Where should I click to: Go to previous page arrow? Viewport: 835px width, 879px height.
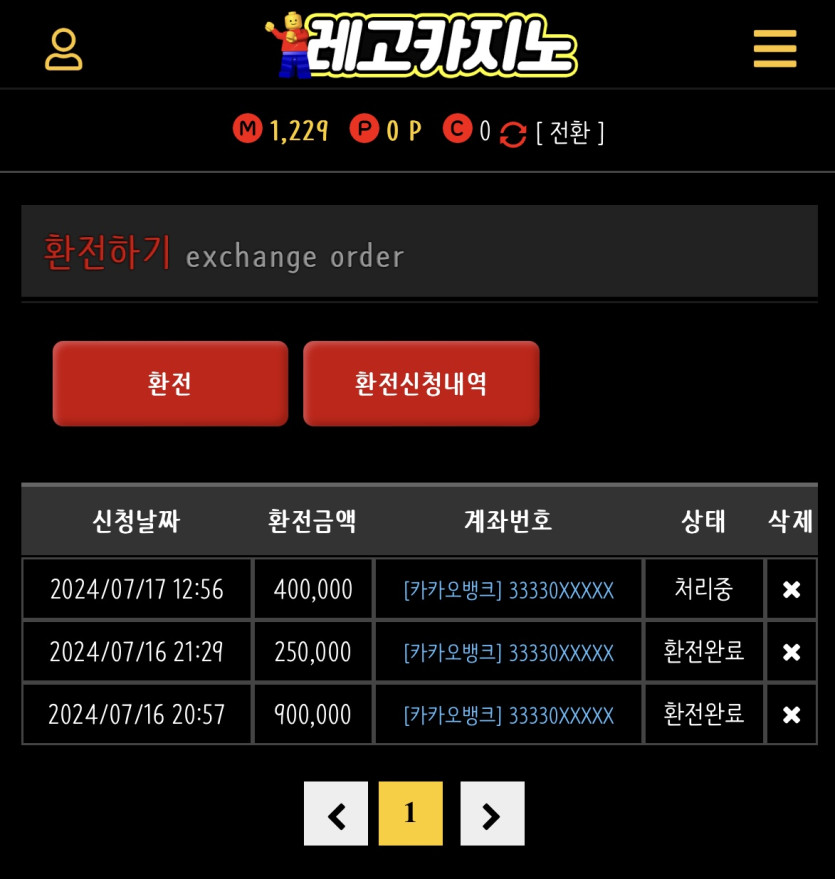pyautogui.click(x=336, y=814)
